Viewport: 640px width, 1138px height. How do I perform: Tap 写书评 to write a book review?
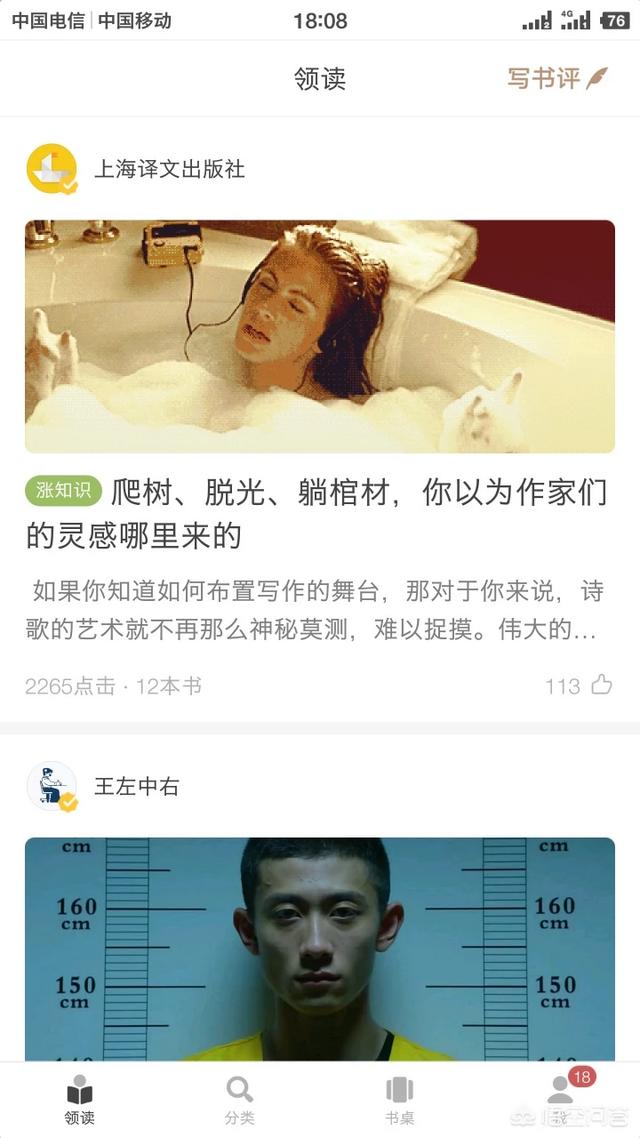556,79
